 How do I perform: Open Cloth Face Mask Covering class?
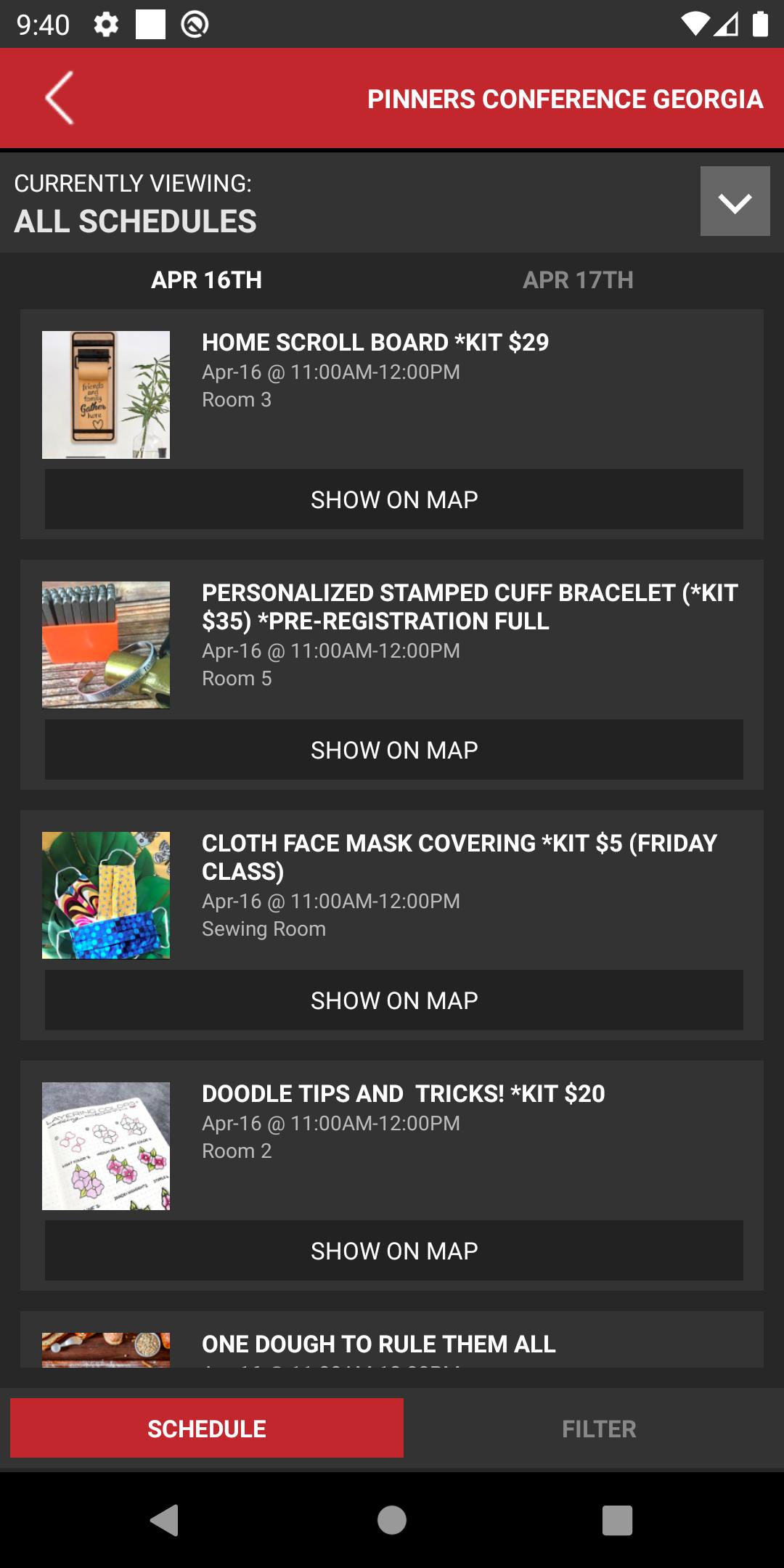pos(459,857)
